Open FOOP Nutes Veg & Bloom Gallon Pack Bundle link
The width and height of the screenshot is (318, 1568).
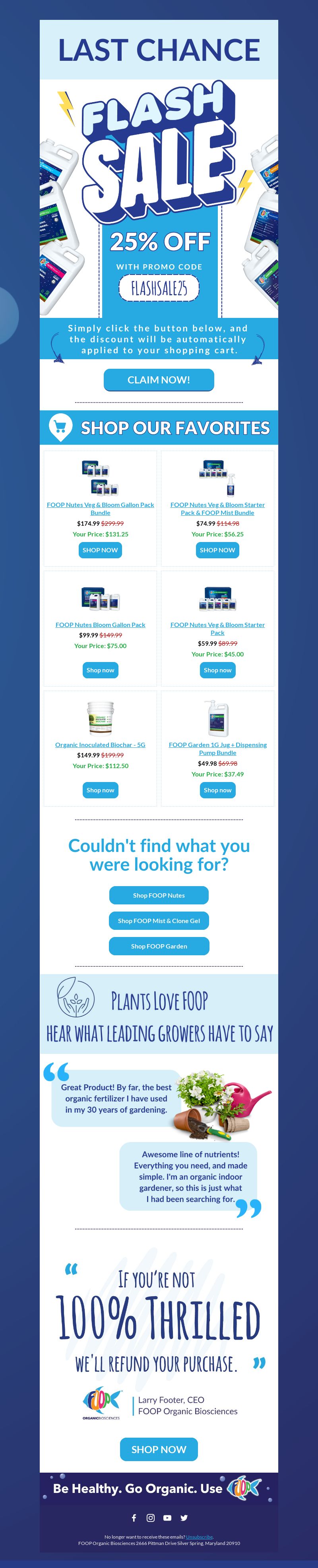[x=100, y=508]
